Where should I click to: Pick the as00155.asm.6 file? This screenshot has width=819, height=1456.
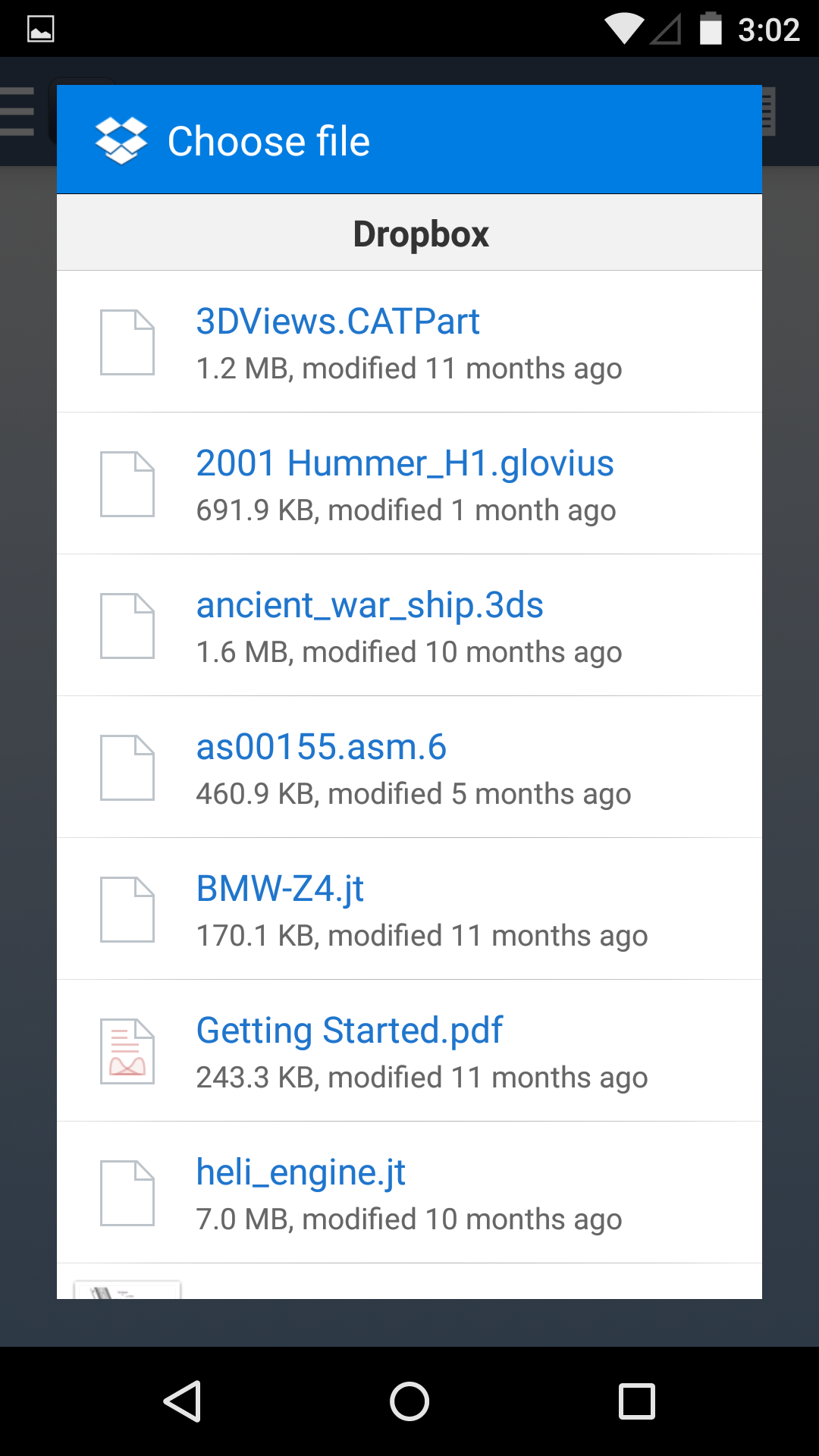coord(409,767)
